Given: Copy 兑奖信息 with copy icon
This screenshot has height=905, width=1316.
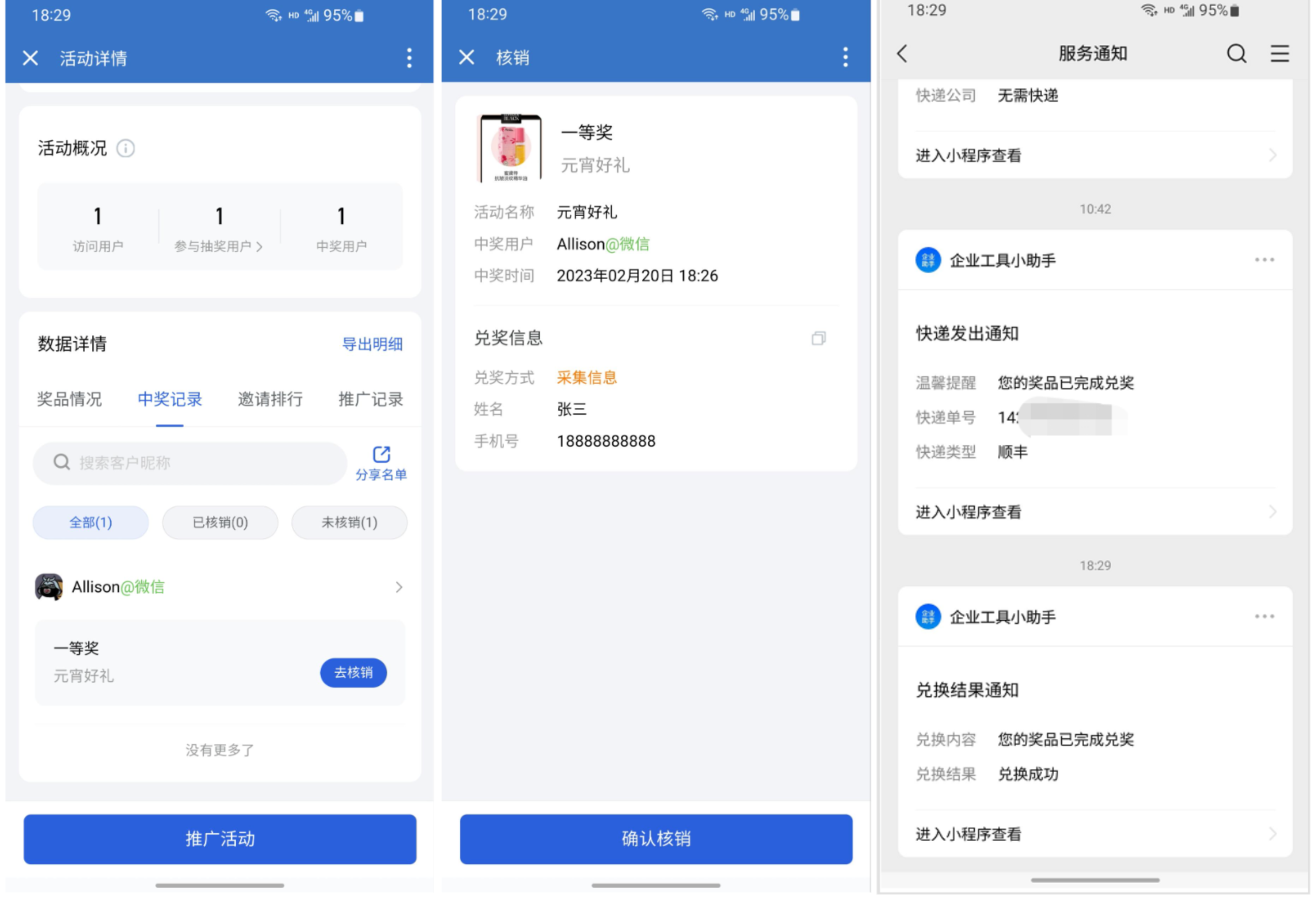Looking at the screenshot, I should click(818, 338).
